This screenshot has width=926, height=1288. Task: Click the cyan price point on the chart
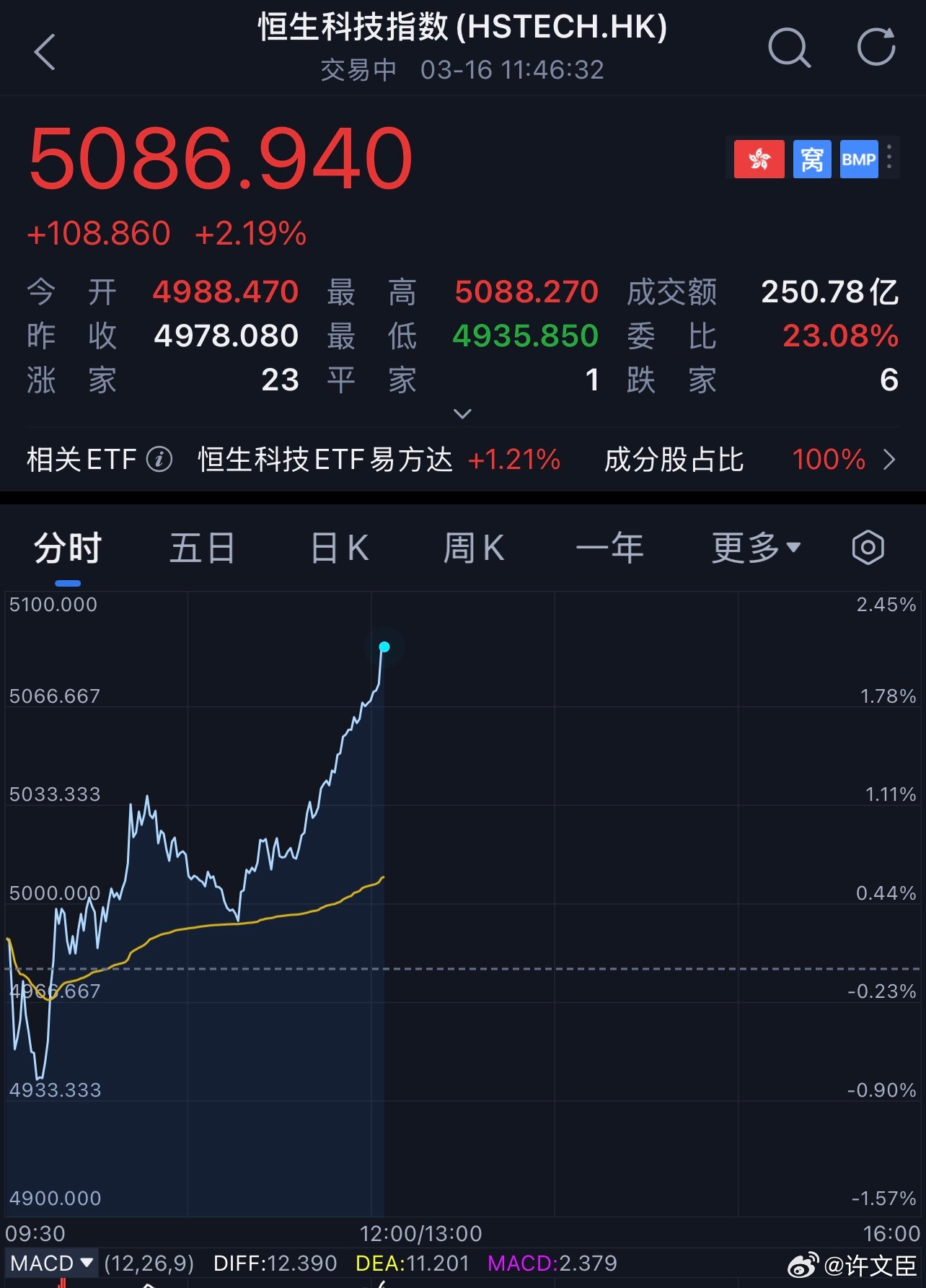384,648
